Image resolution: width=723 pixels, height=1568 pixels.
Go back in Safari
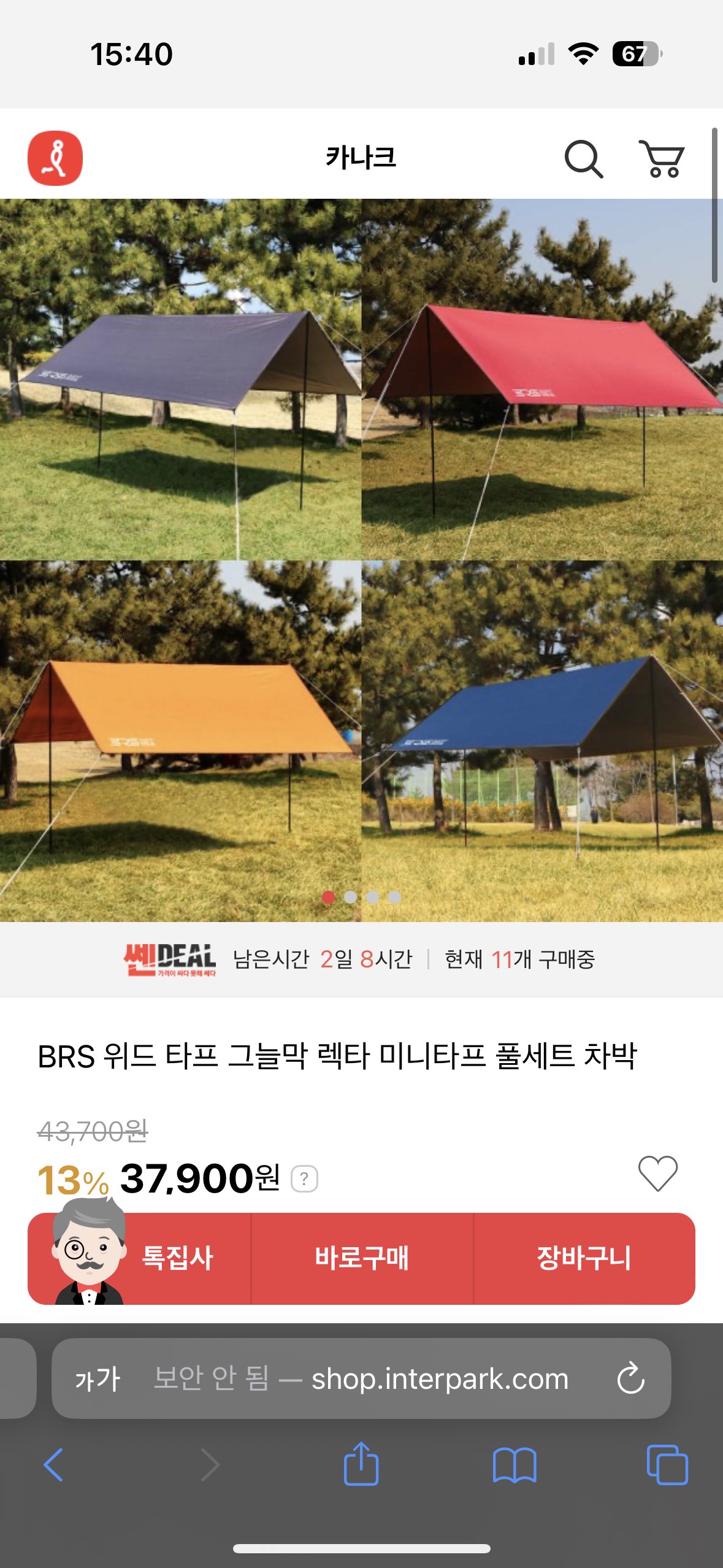[53, 1464]
